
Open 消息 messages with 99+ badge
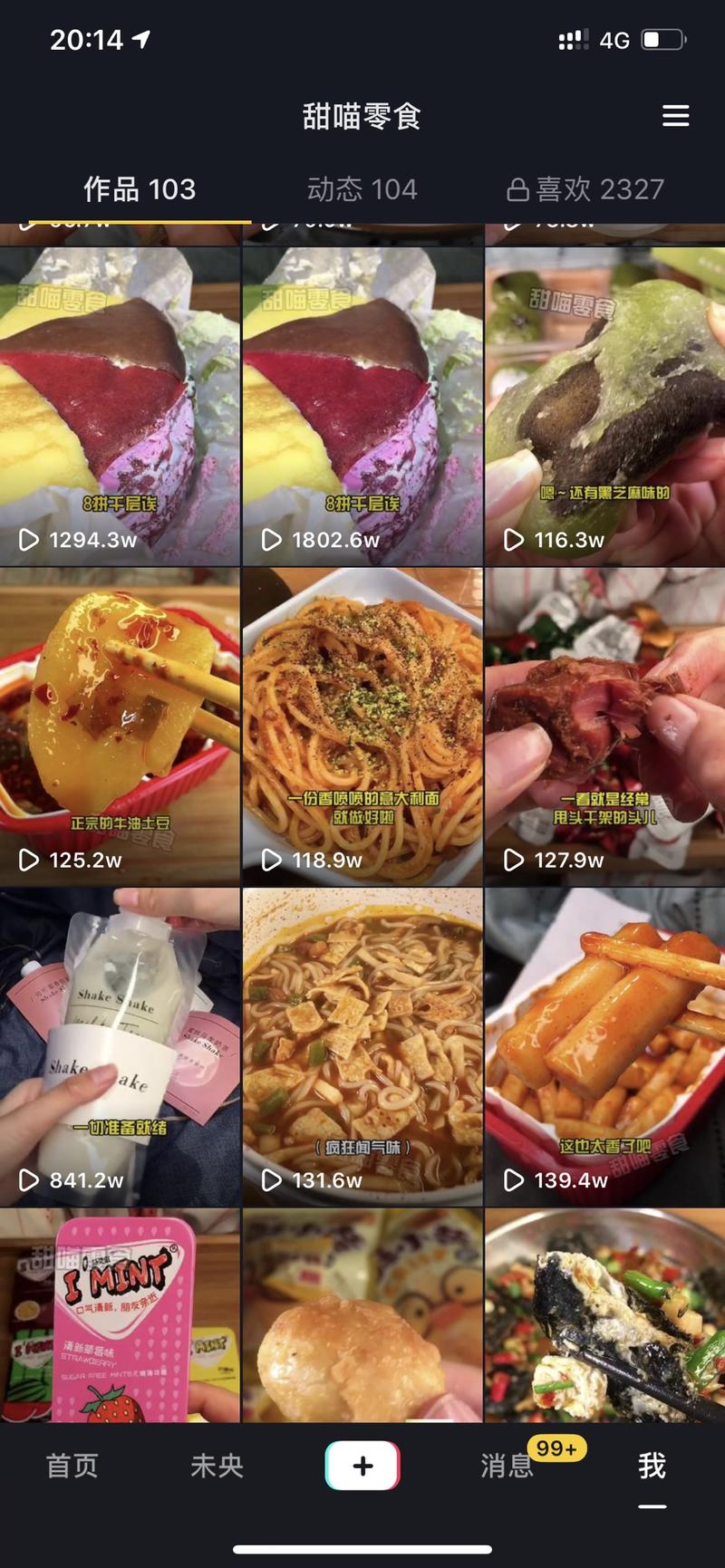pyautogui.click(x=507, y=1466)
